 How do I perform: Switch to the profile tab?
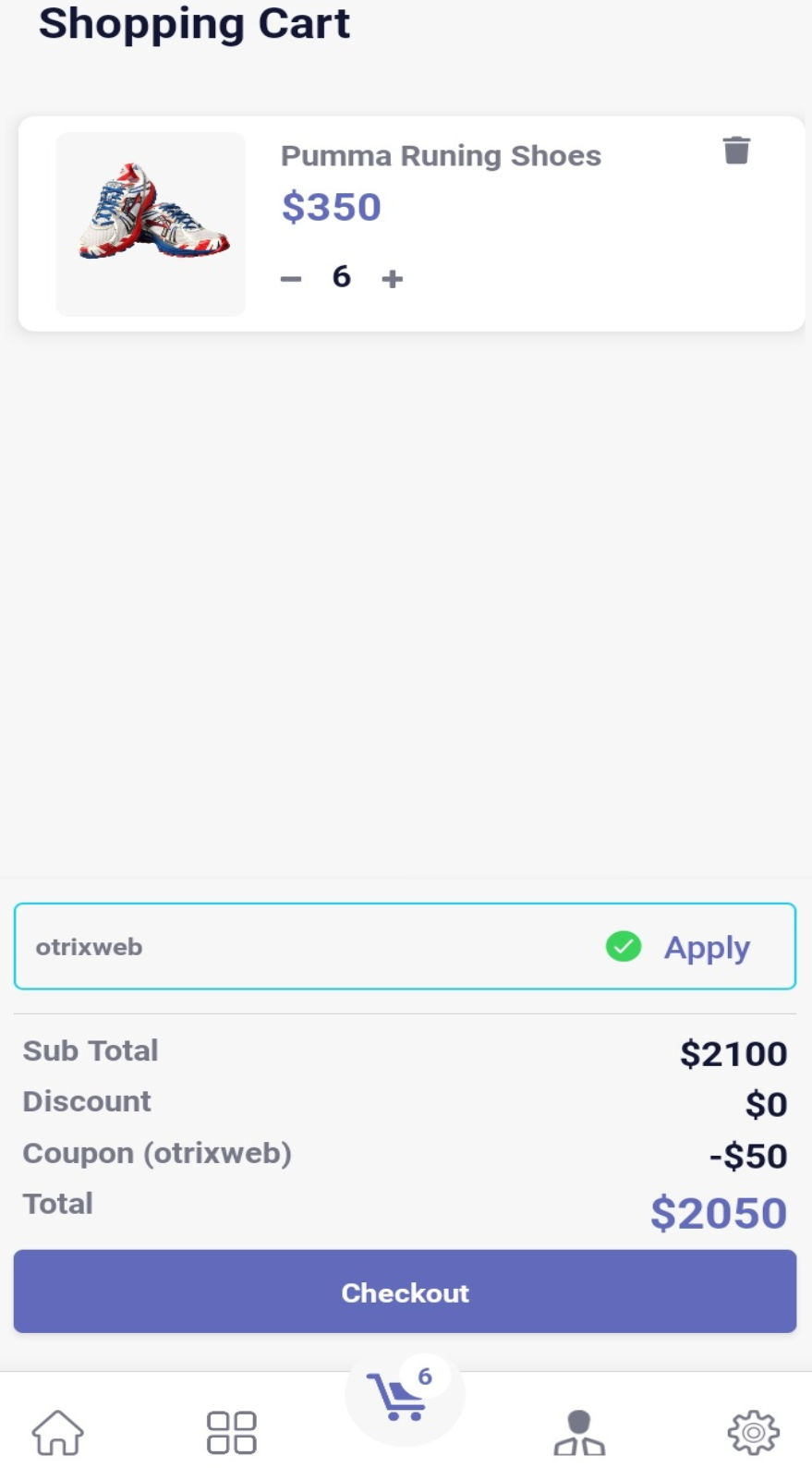pos(579,1432)
